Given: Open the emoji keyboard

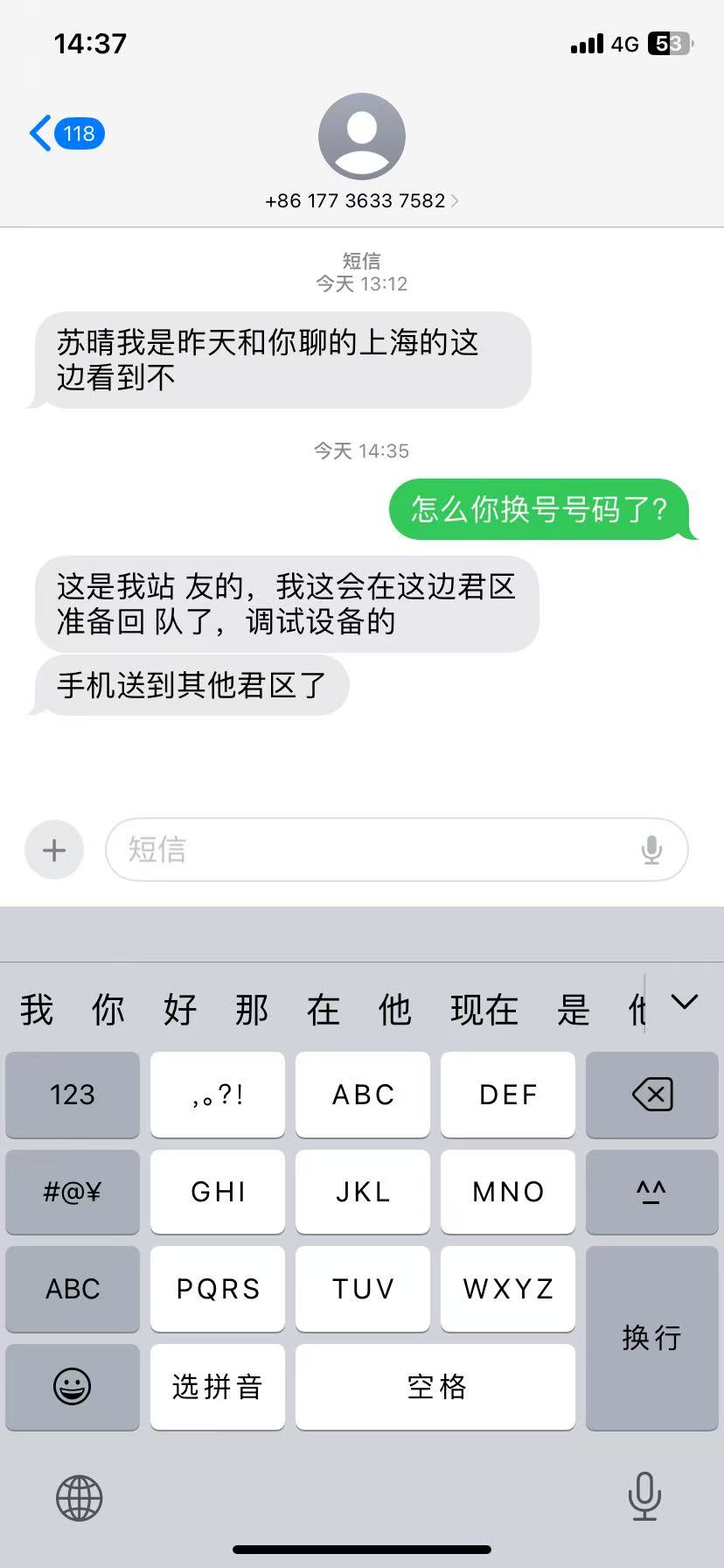Looking at the screenshot, I should coord(73,1387).
